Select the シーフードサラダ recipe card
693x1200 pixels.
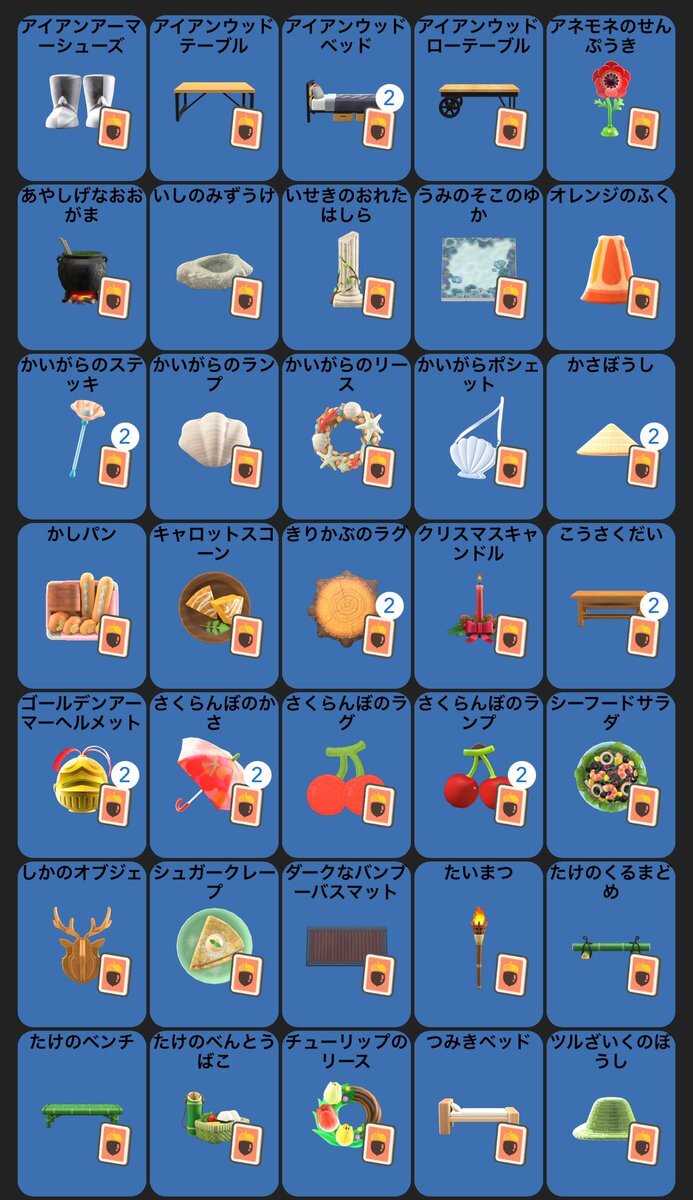(x=610, y=773)
